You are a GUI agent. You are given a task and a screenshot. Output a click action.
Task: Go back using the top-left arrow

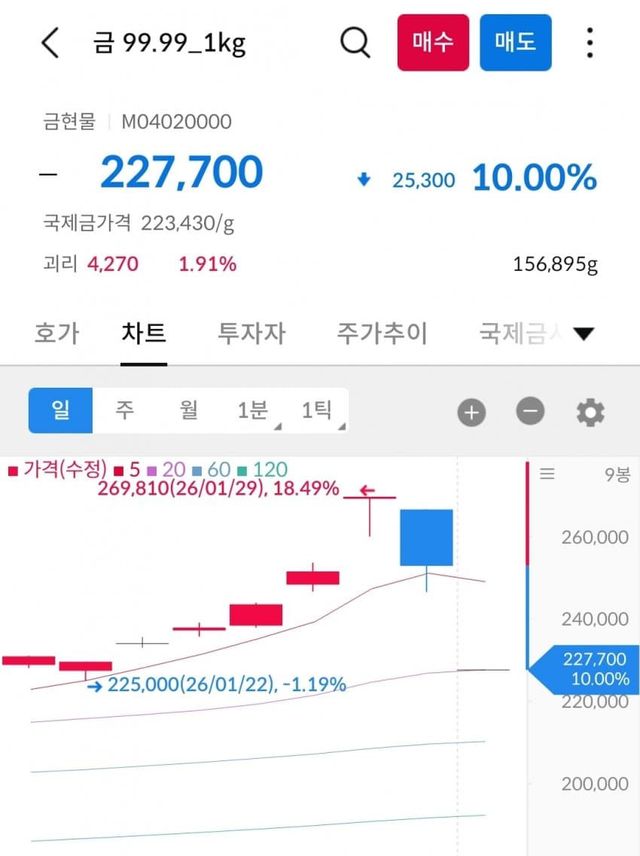50,43
